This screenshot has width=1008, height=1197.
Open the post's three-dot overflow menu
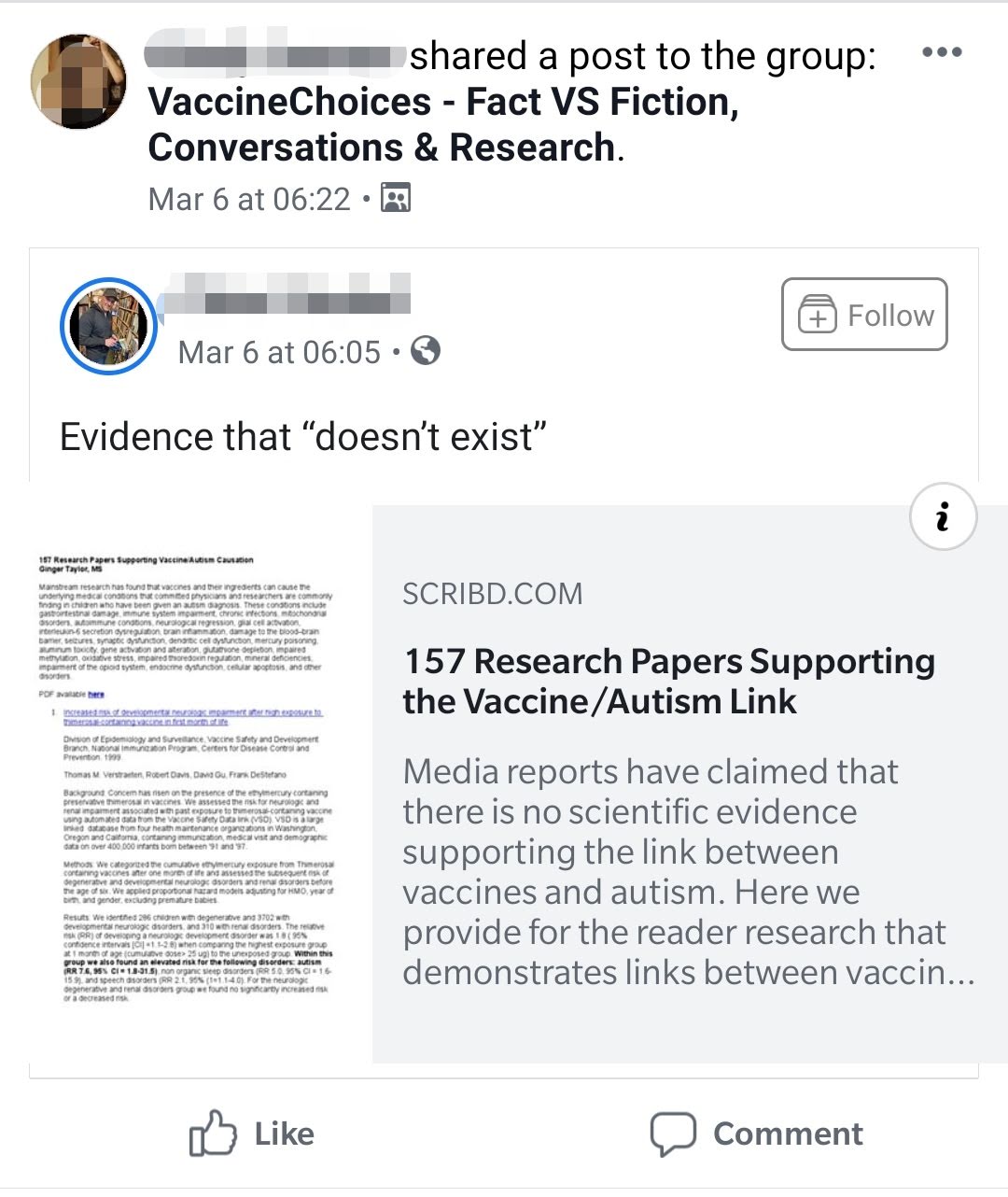click(941, 52)
